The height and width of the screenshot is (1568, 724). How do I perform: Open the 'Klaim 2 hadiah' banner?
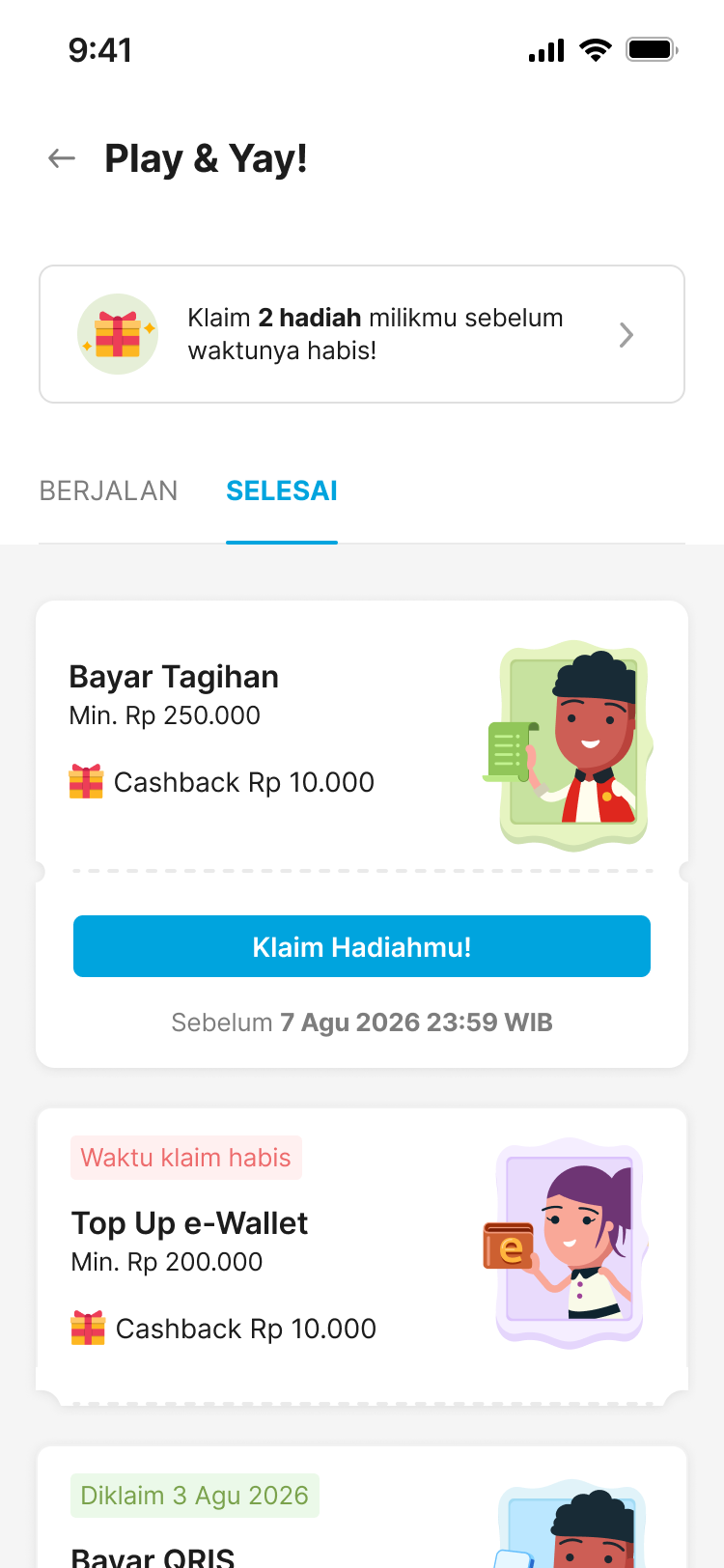[x=362, y=334]
